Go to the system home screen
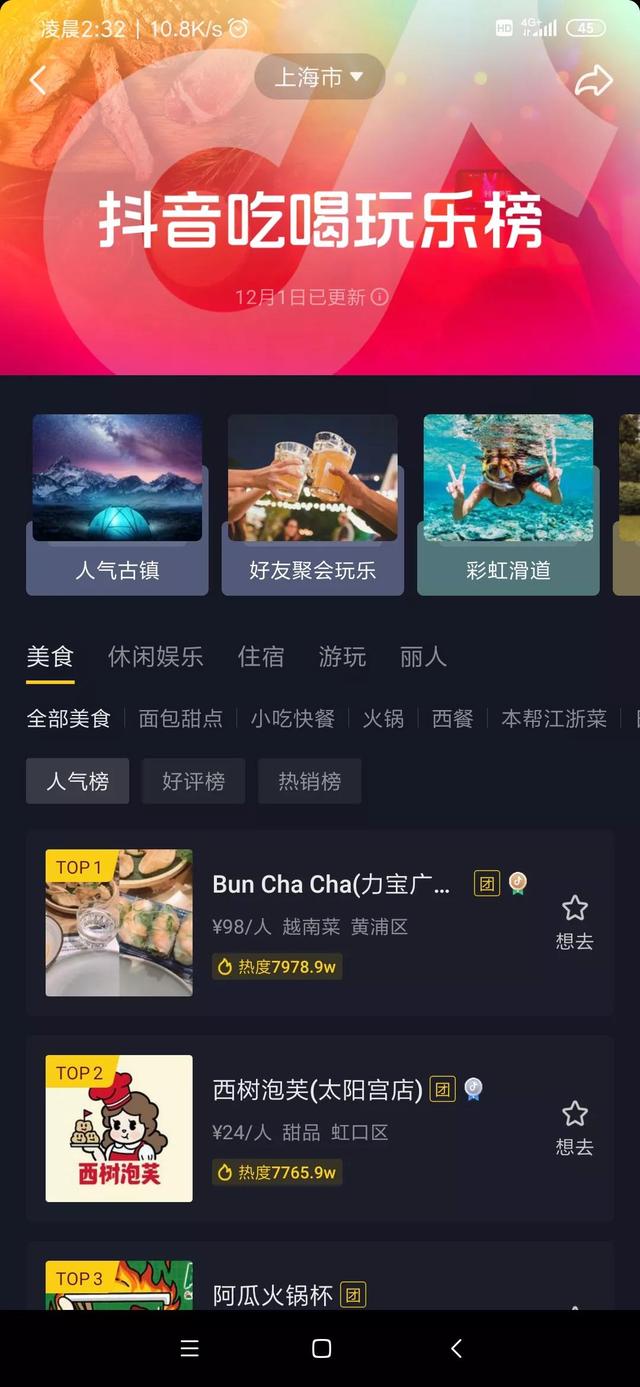 click(x=321, y=1349)
